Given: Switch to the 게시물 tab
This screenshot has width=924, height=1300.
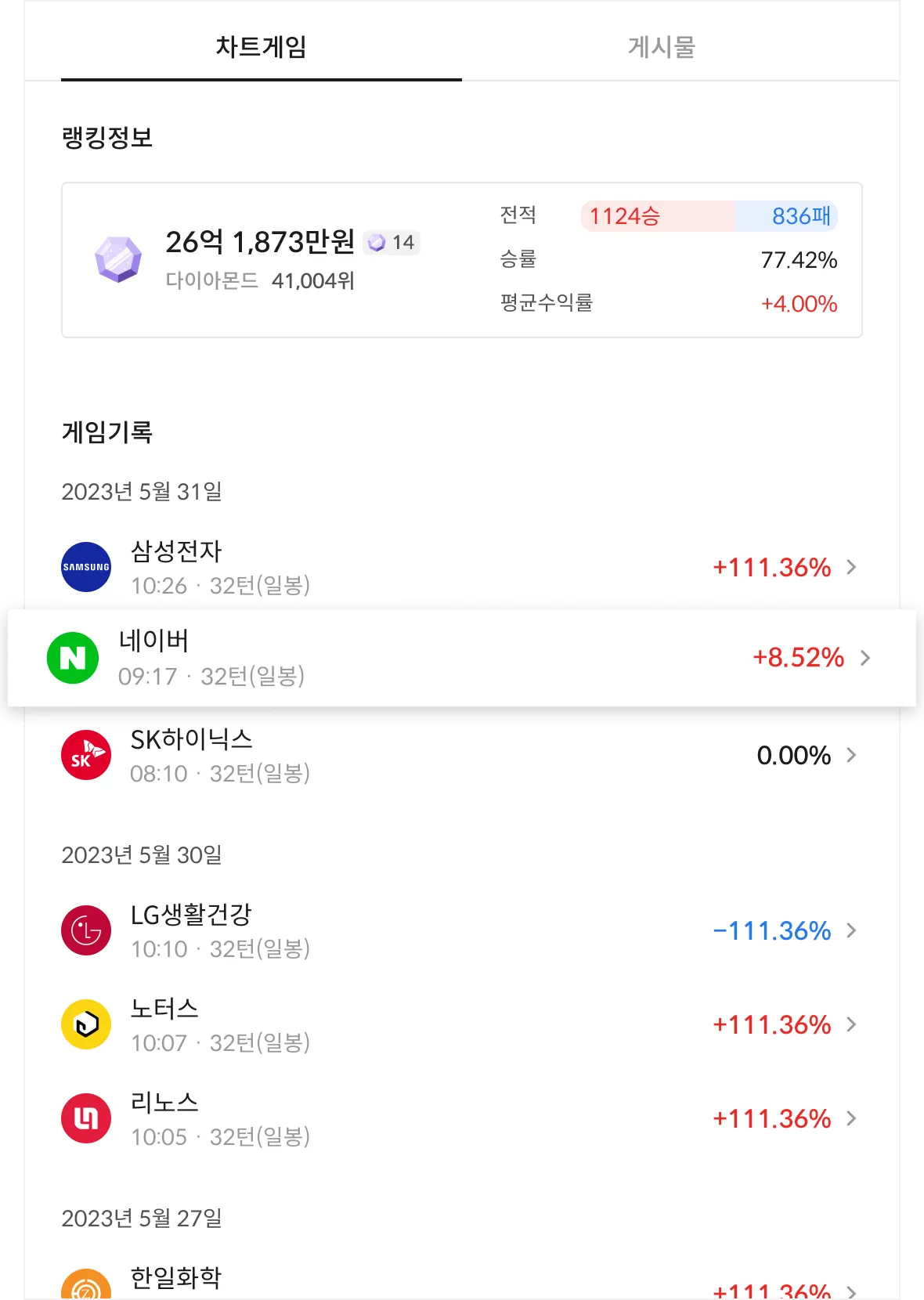Looking at the screenshot, I should (x=662, y=48).
